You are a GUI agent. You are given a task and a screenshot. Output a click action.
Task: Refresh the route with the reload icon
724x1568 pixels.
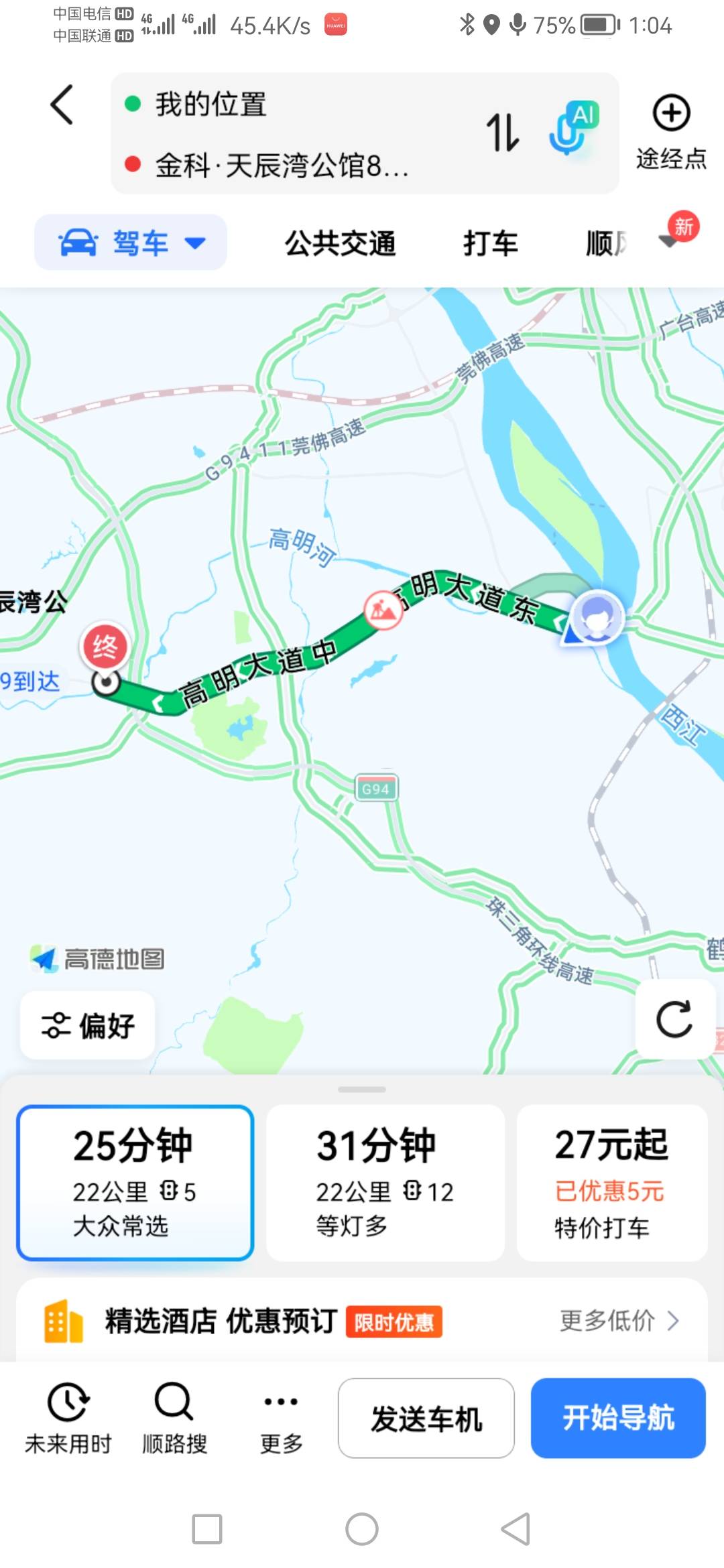click(x=674, y=1019)
